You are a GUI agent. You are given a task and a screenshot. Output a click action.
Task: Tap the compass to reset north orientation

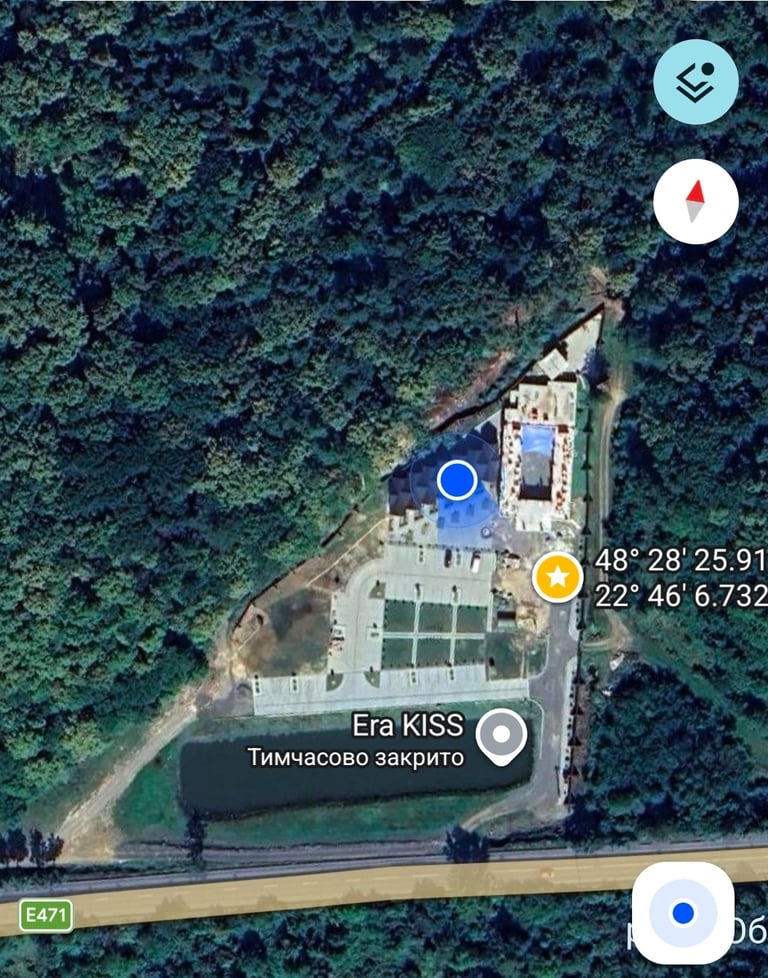(x=695, y=201)
